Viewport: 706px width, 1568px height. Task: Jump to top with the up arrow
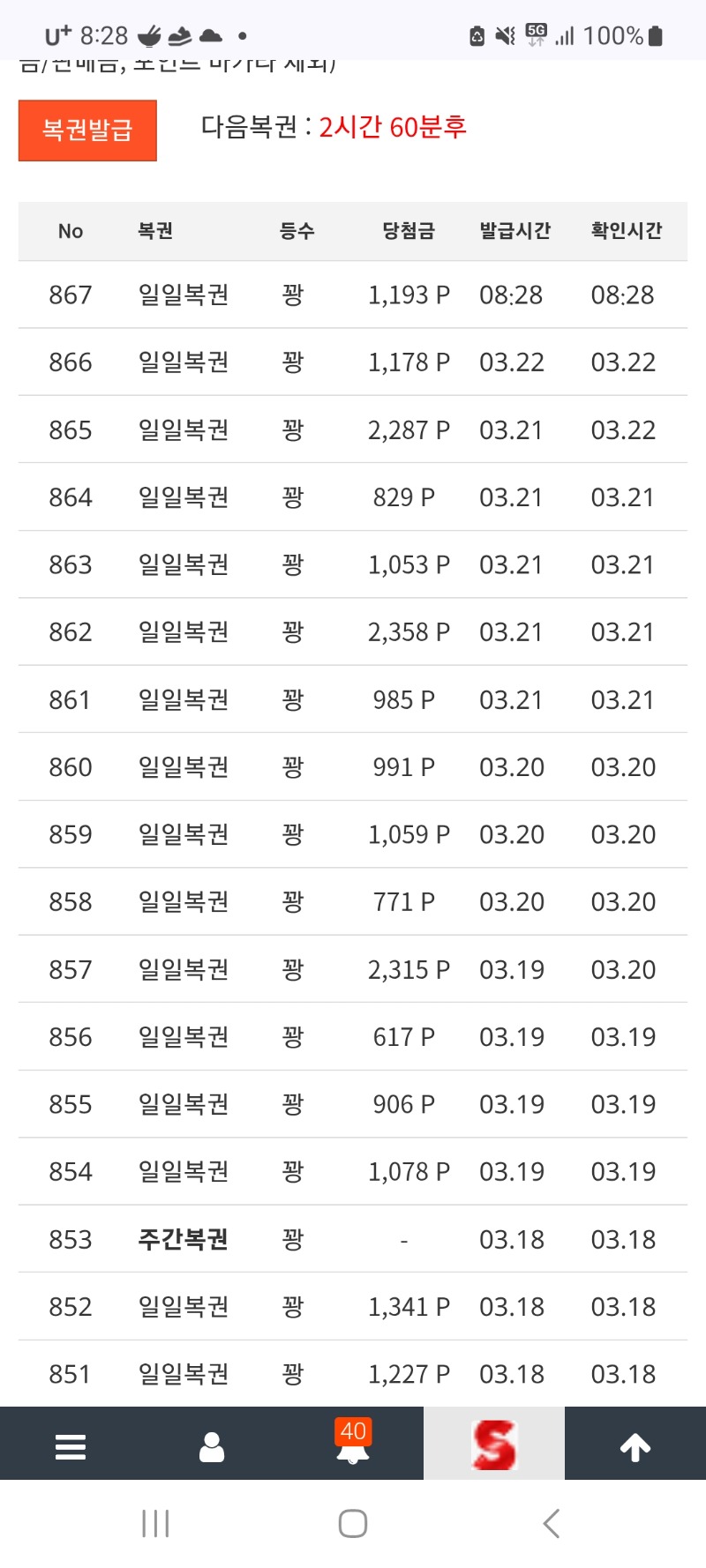pos(635,1446)
